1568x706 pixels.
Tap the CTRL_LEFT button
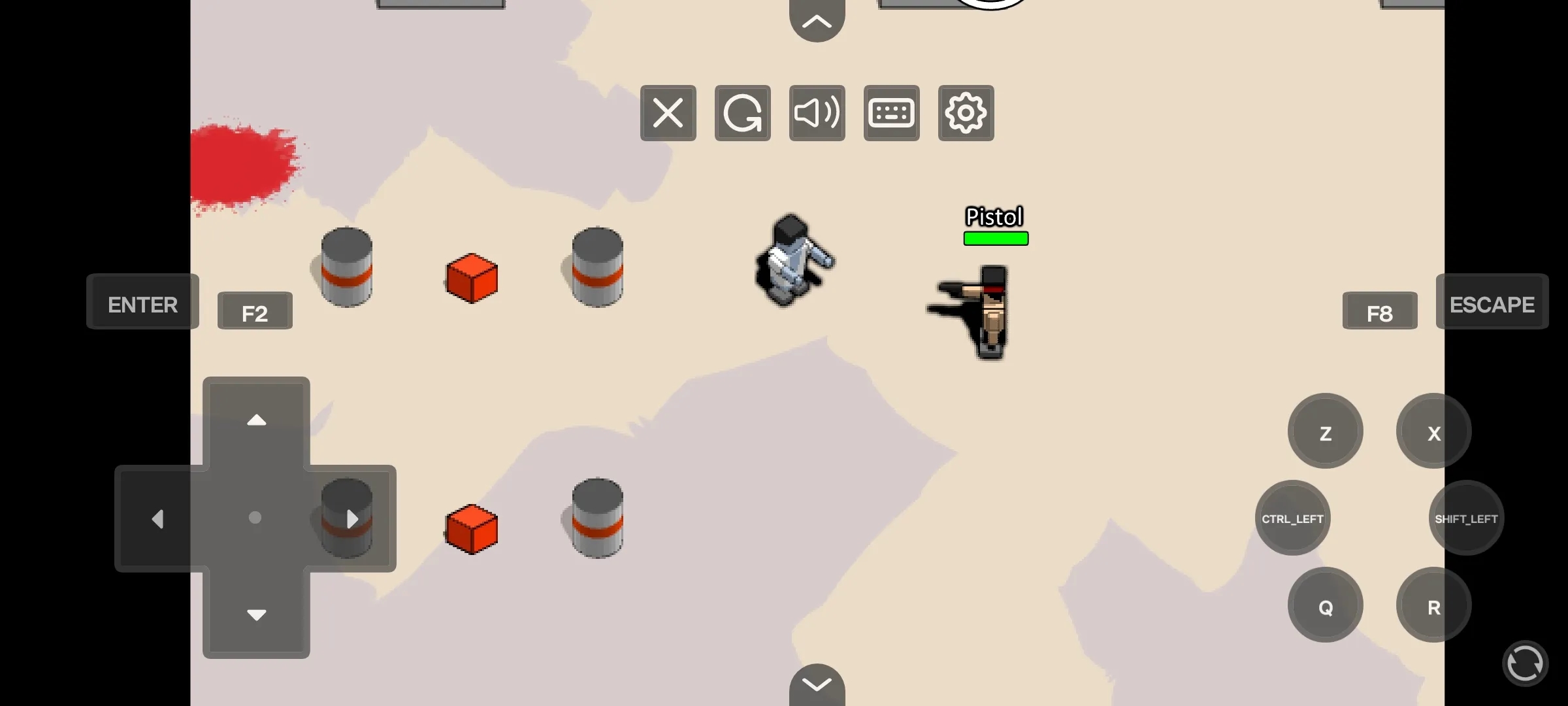(1292, 518)
